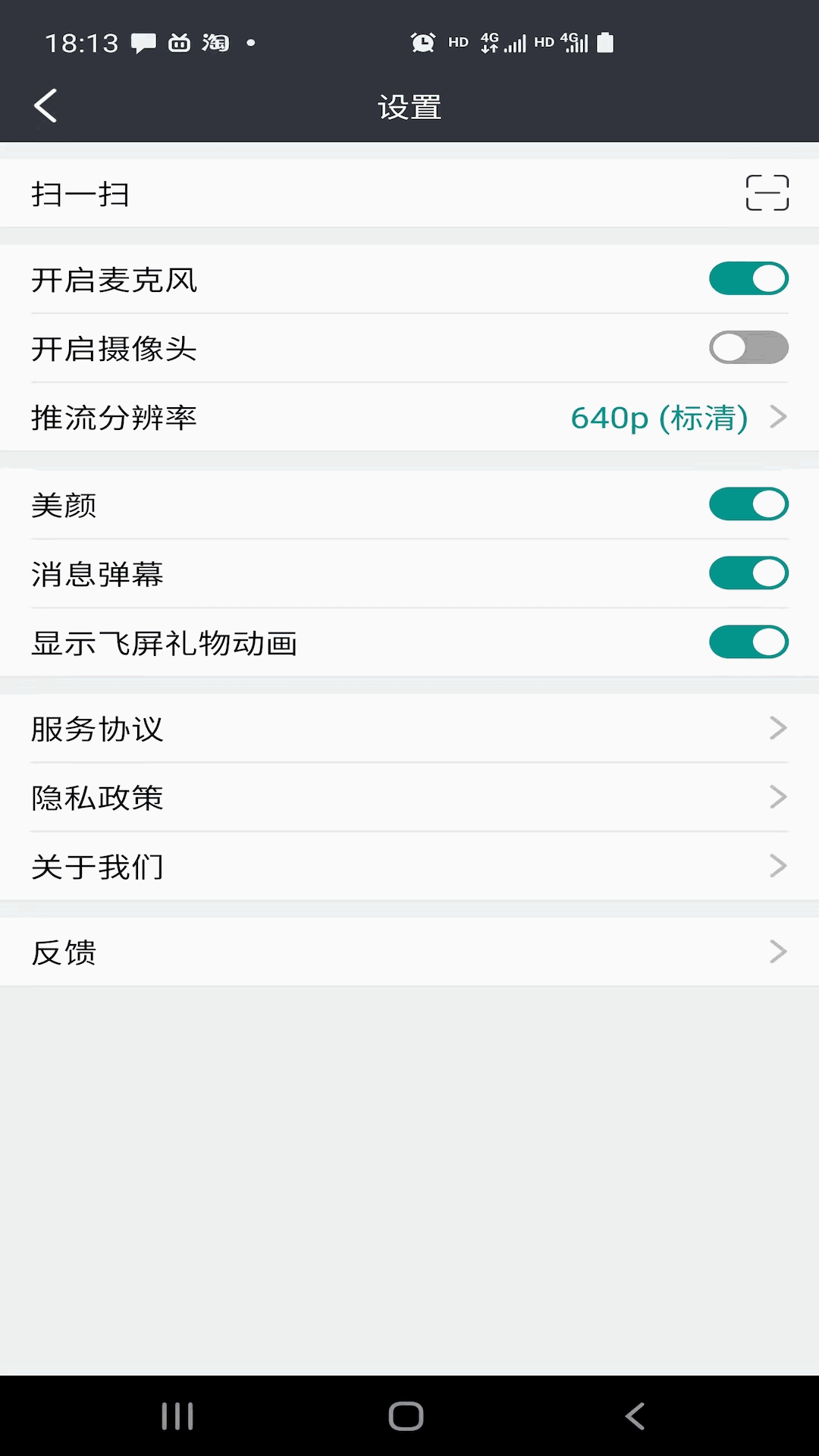This screenshot has width=819, height=1456.
Task: Expand the 反馈 feedback entry
Action: click(409, 952)
